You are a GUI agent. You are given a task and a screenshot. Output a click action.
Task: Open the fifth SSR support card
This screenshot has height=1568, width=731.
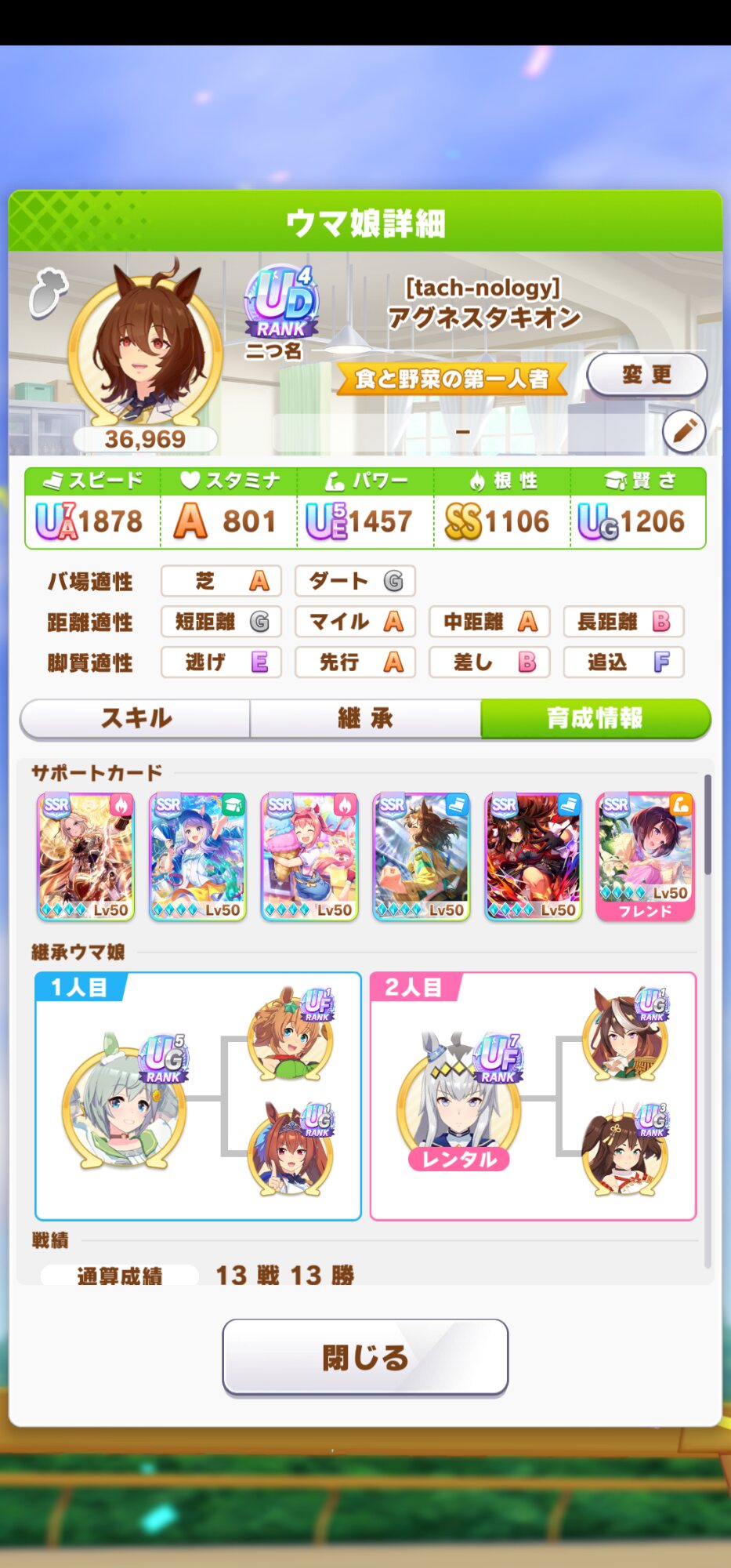coord(534,856)
